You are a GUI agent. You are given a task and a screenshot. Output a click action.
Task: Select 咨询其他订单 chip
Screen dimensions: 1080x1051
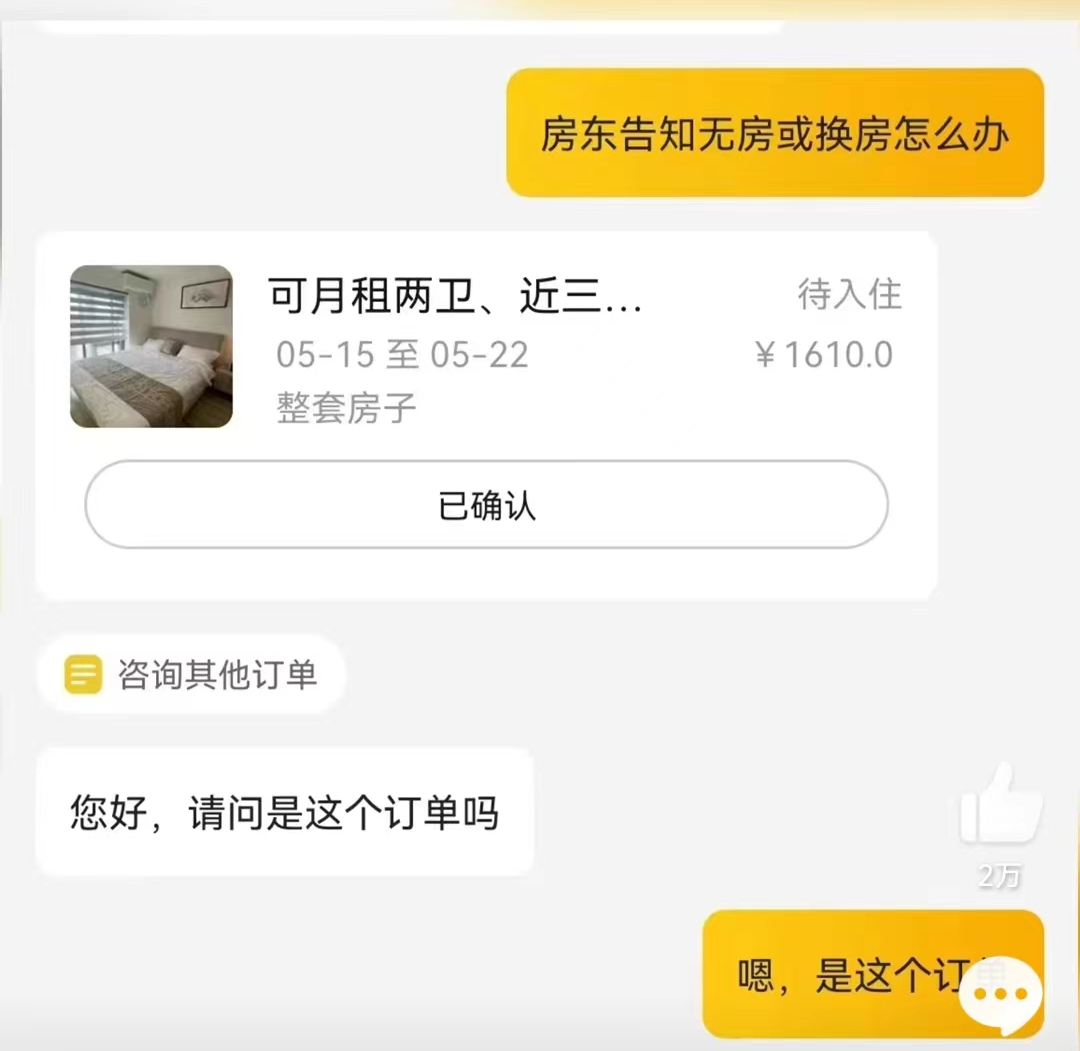pyautogui.click(x=191, y=675)
